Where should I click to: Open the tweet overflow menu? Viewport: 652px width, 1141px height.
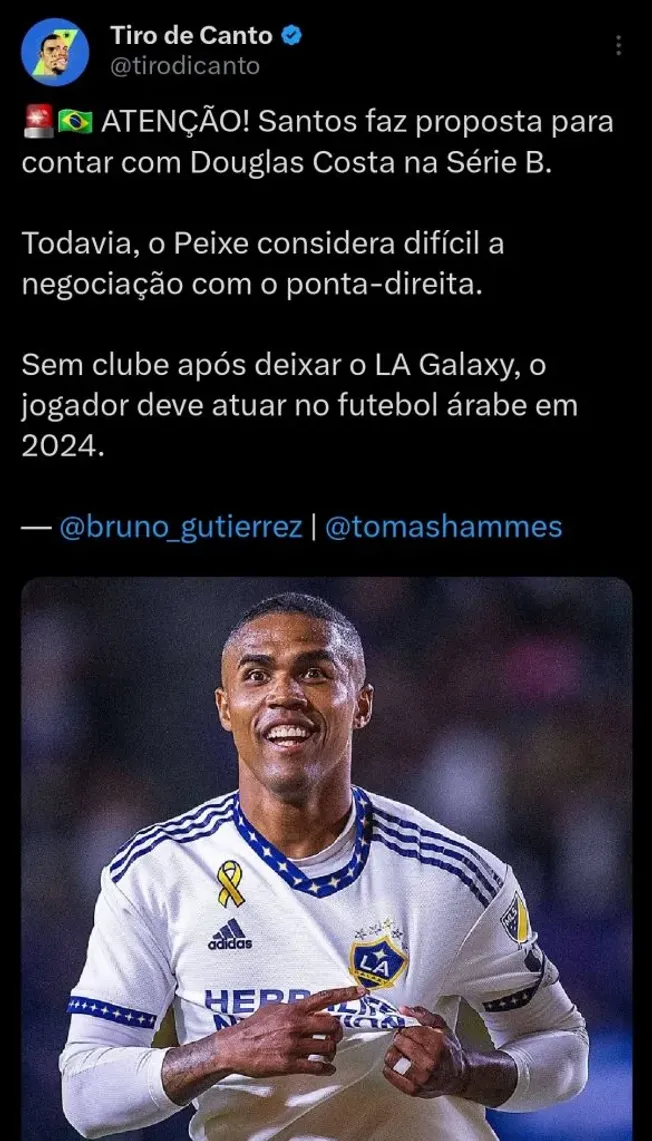pos(618,45)
